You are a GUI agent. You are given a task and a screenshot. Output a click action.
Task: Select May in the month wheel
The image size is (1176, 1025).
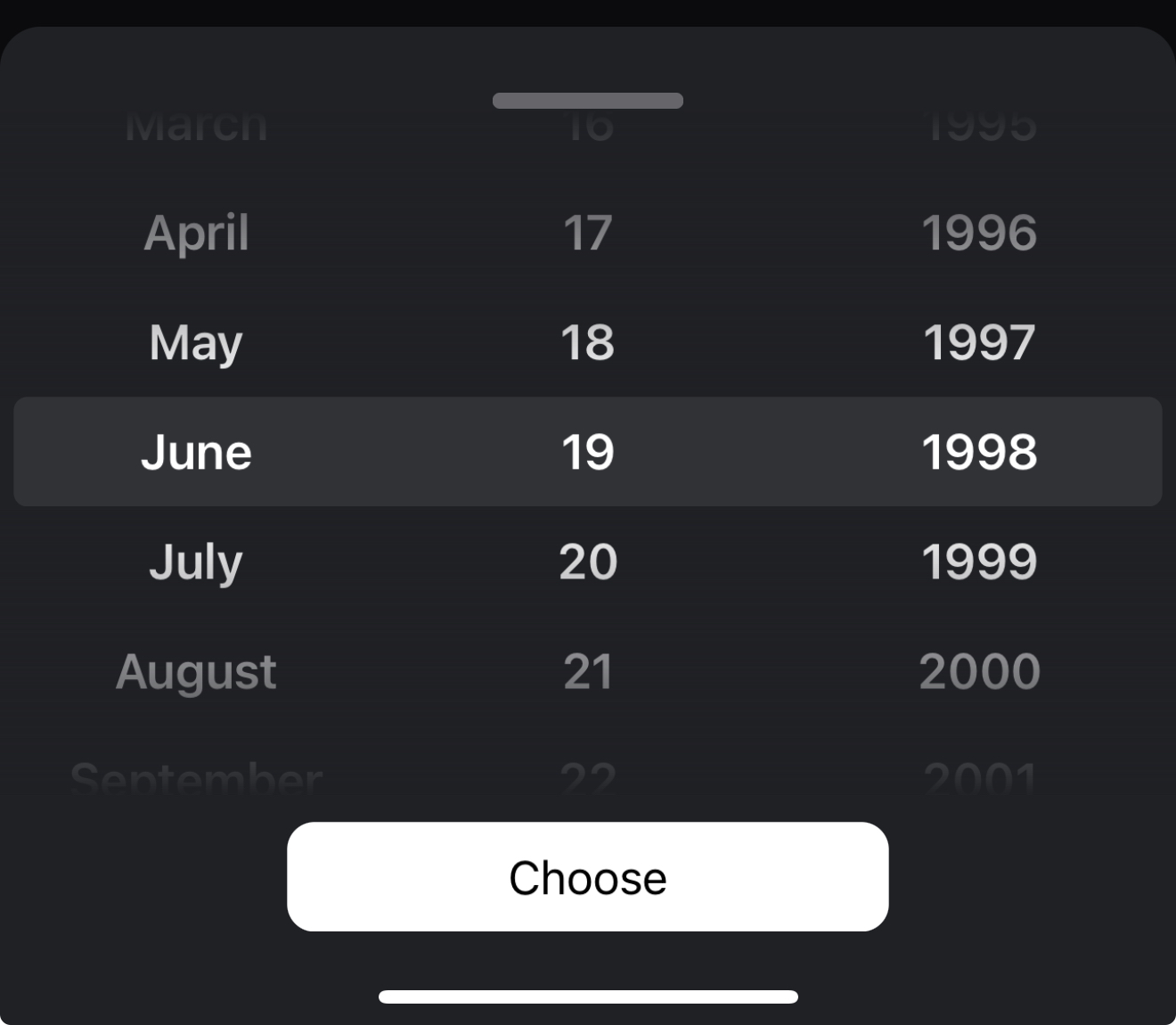click(196, 342)
